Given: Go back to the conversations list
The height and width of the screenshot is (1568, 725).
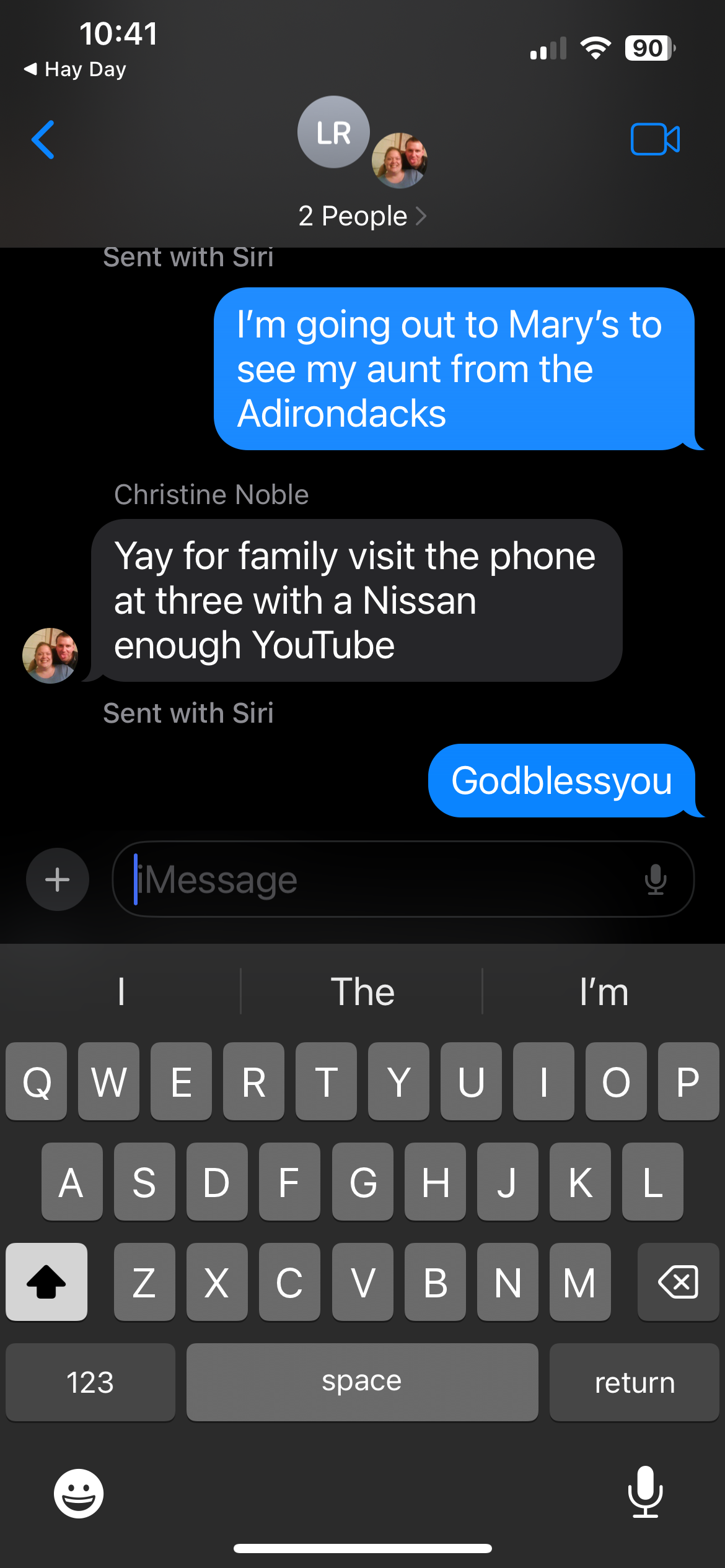Looking at the screenshot, I should tap(43, 140).
